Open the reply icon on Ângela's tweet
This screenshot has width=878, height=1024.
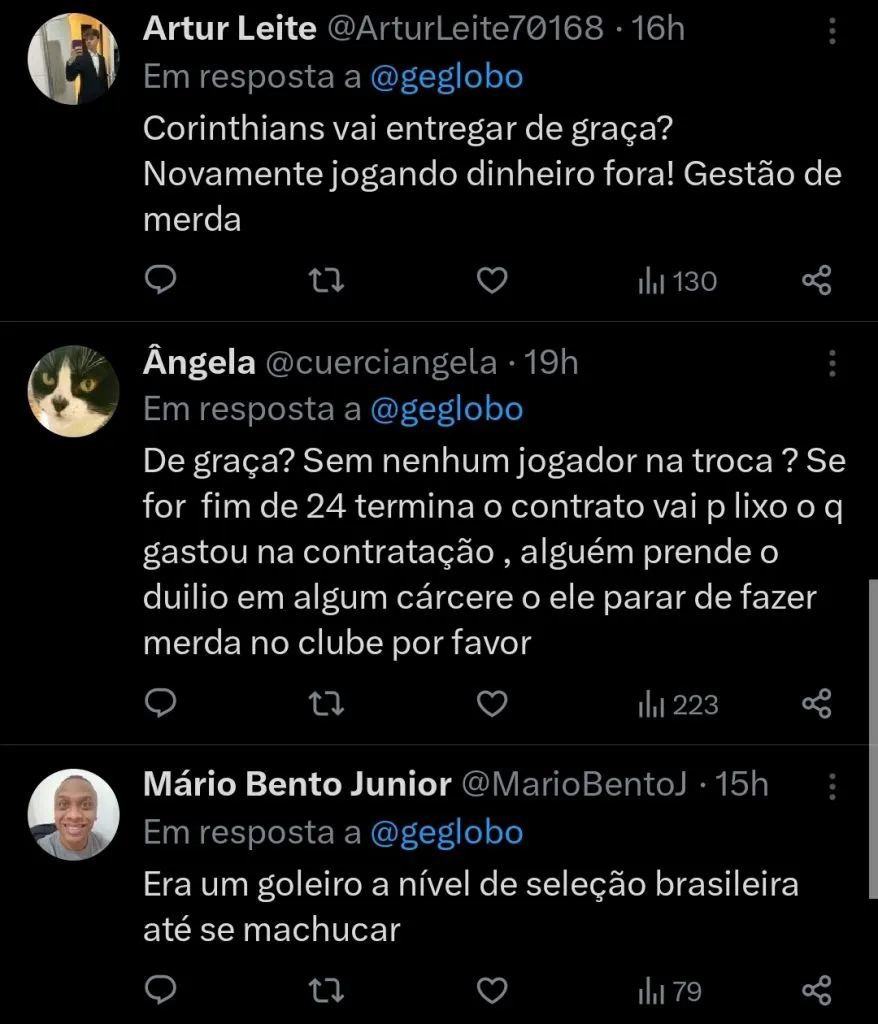point(161,705)
